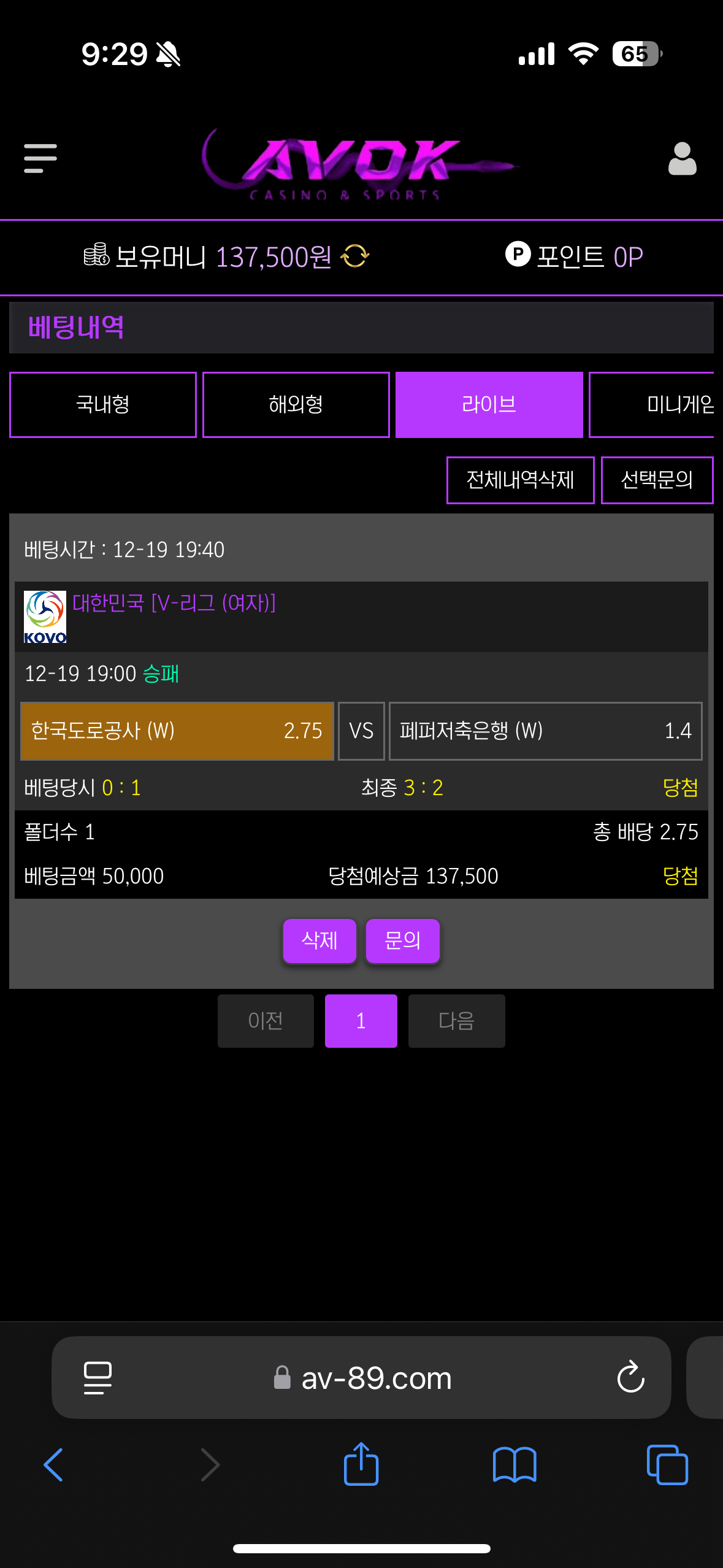Tap the 선택문의 button
This screenshot has height=1568, width=723.
(x=656, y=480)
